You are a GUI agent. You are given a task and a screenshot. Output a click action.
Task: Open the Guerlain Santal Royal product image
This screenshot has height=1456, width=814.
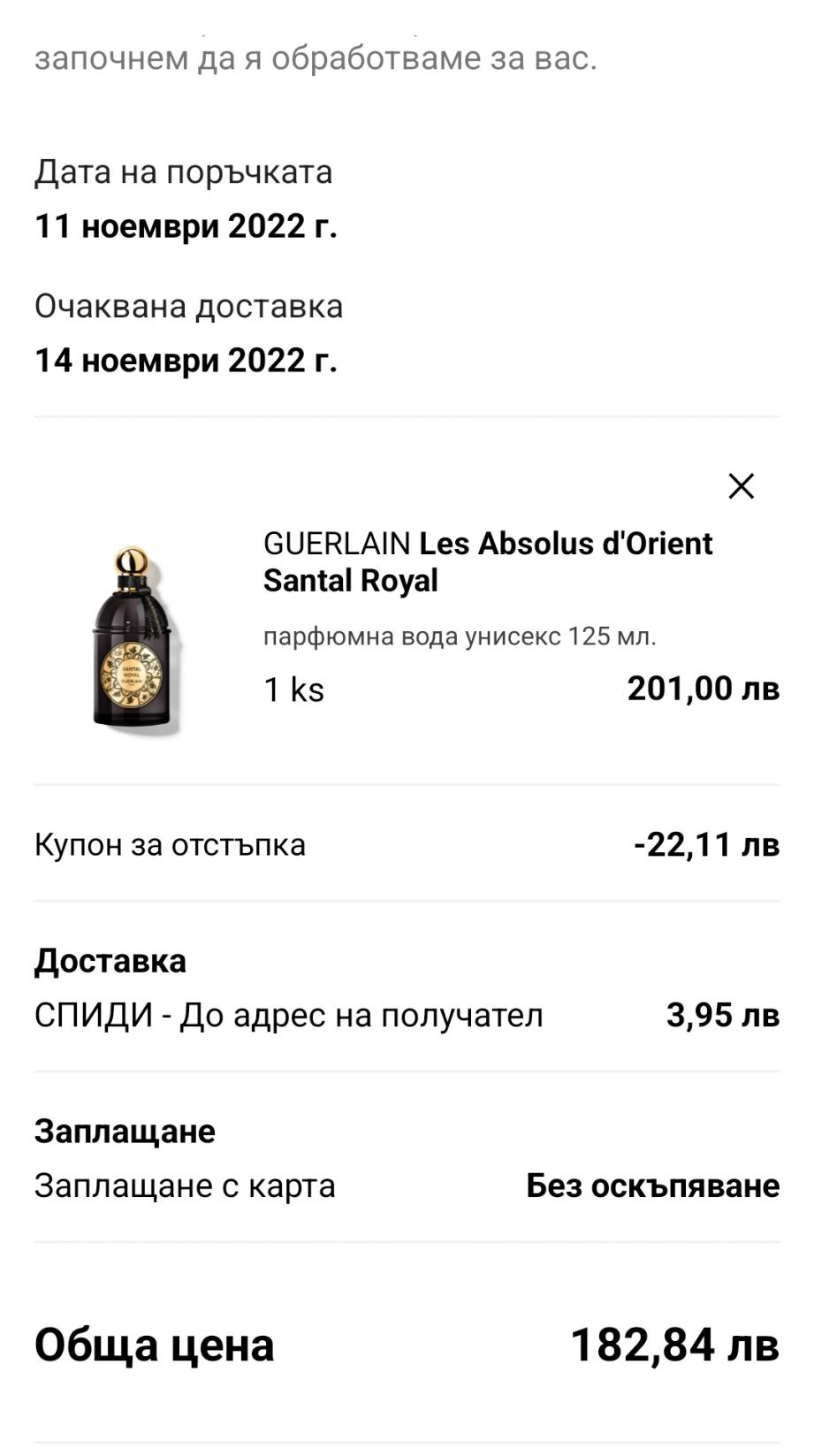(x=137, y=638)
